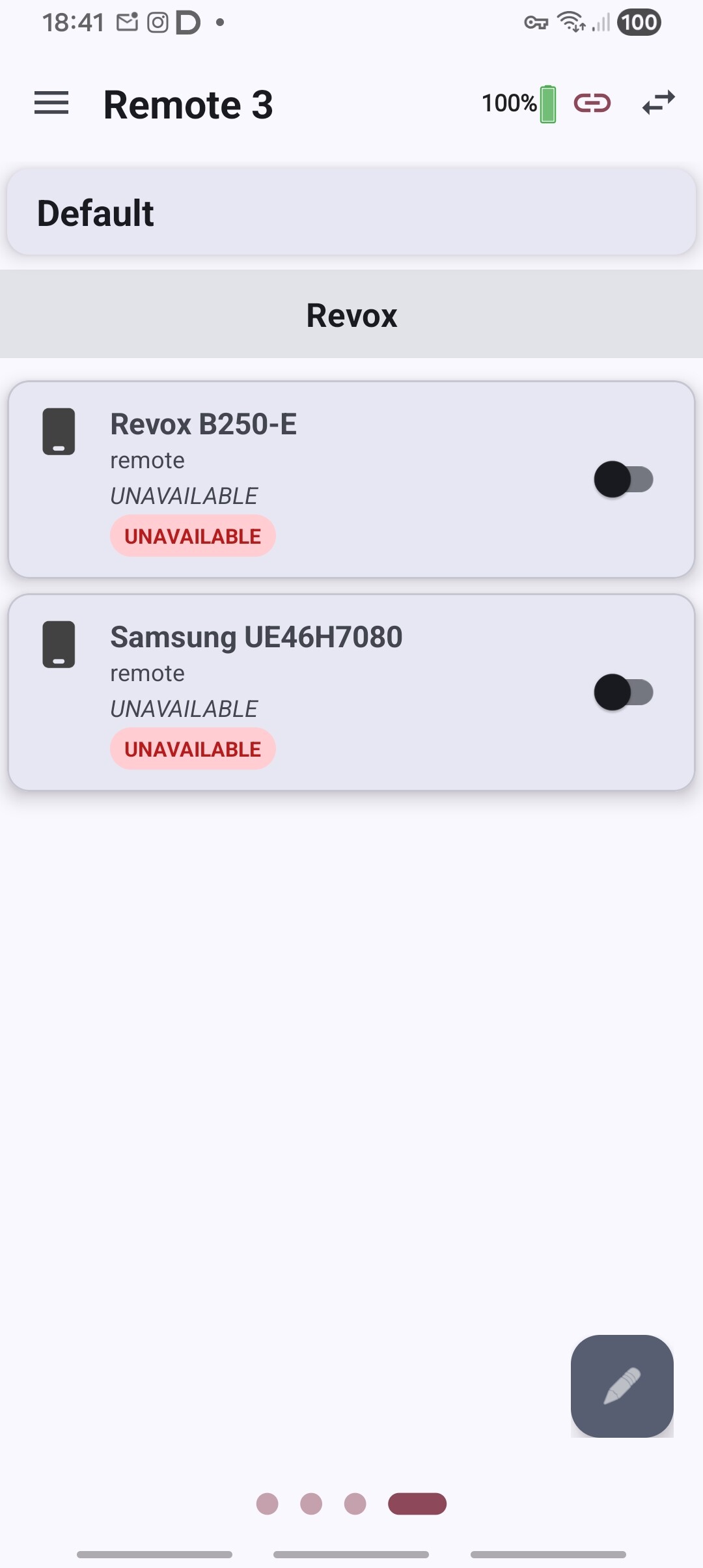Tap the connection link icon
Screen dimensions: 703x1568
(592, 104)
